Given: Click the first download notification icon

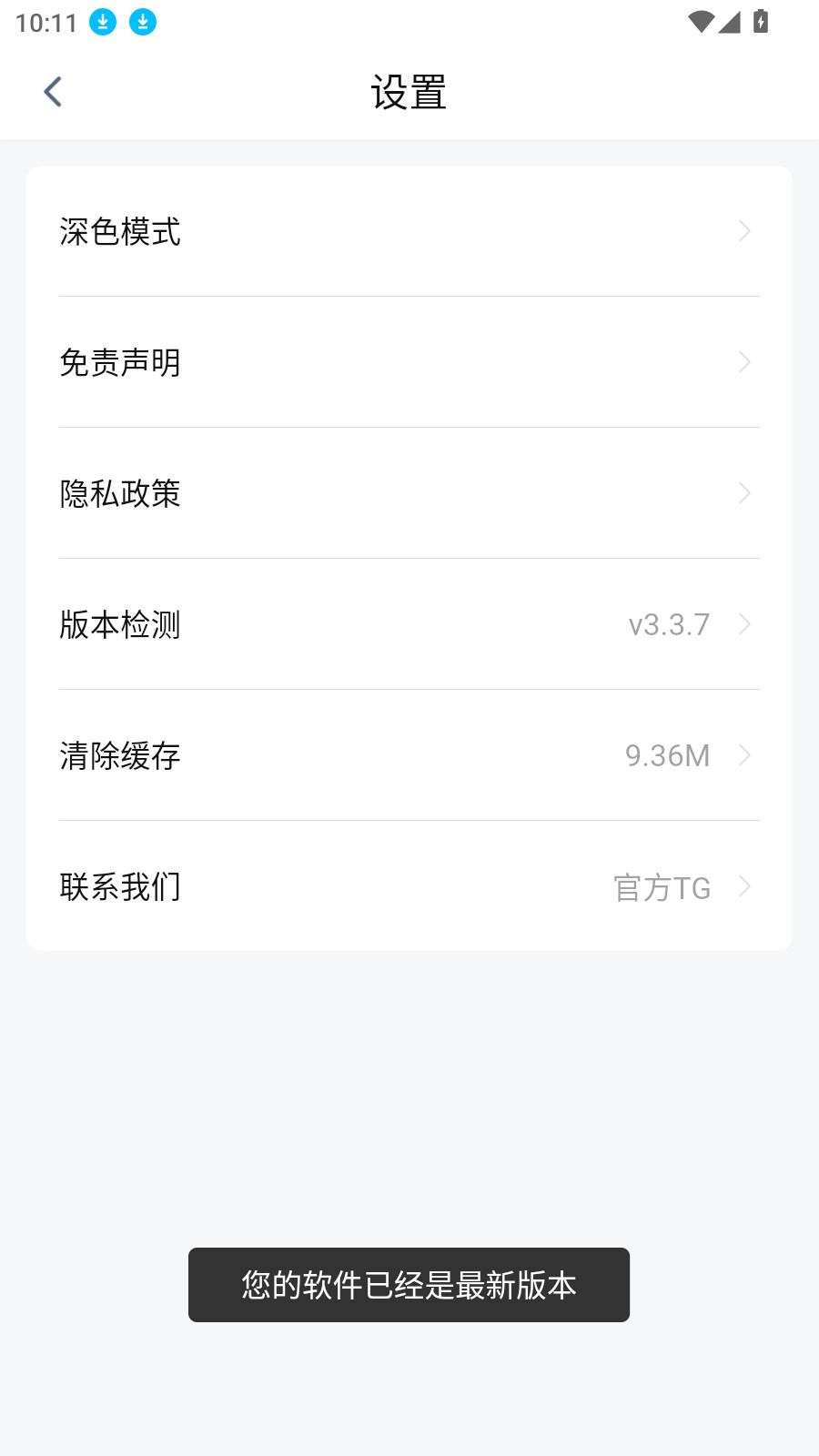Looking at the screenshot, I should tap(102, 20).
